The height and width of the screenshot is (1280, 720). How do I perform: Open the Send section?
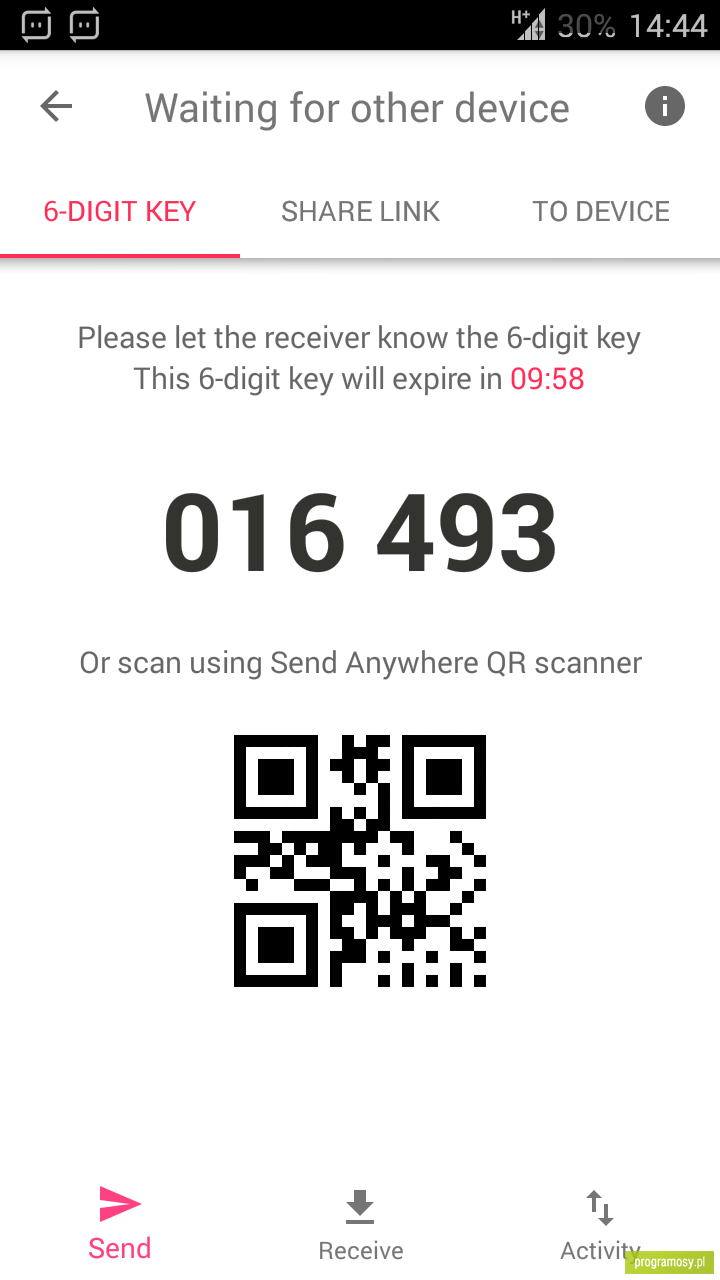point(120,1224)
